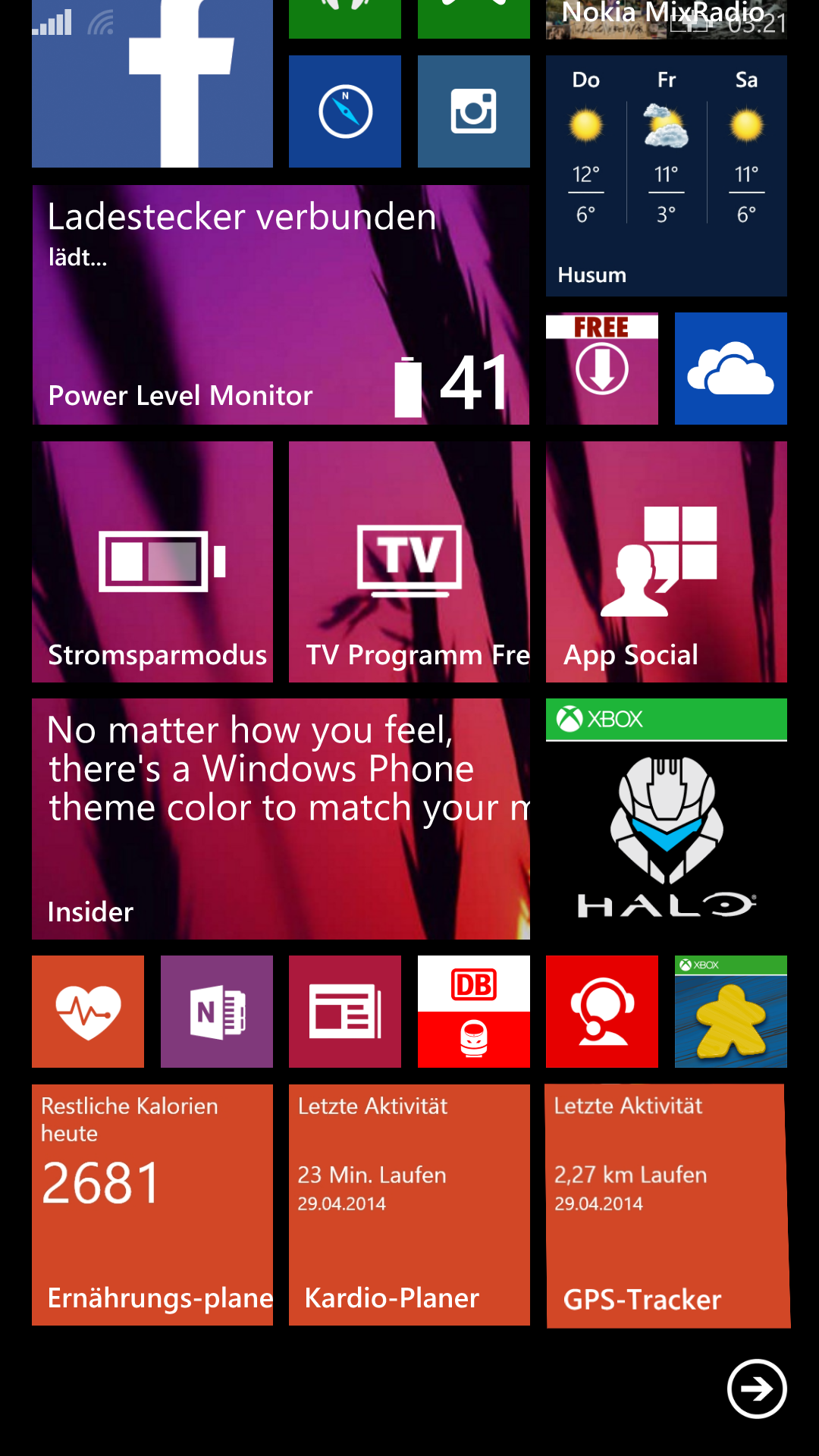Open the red headset support tile
Screen dimensions: 819x1456
[601, 1012]
